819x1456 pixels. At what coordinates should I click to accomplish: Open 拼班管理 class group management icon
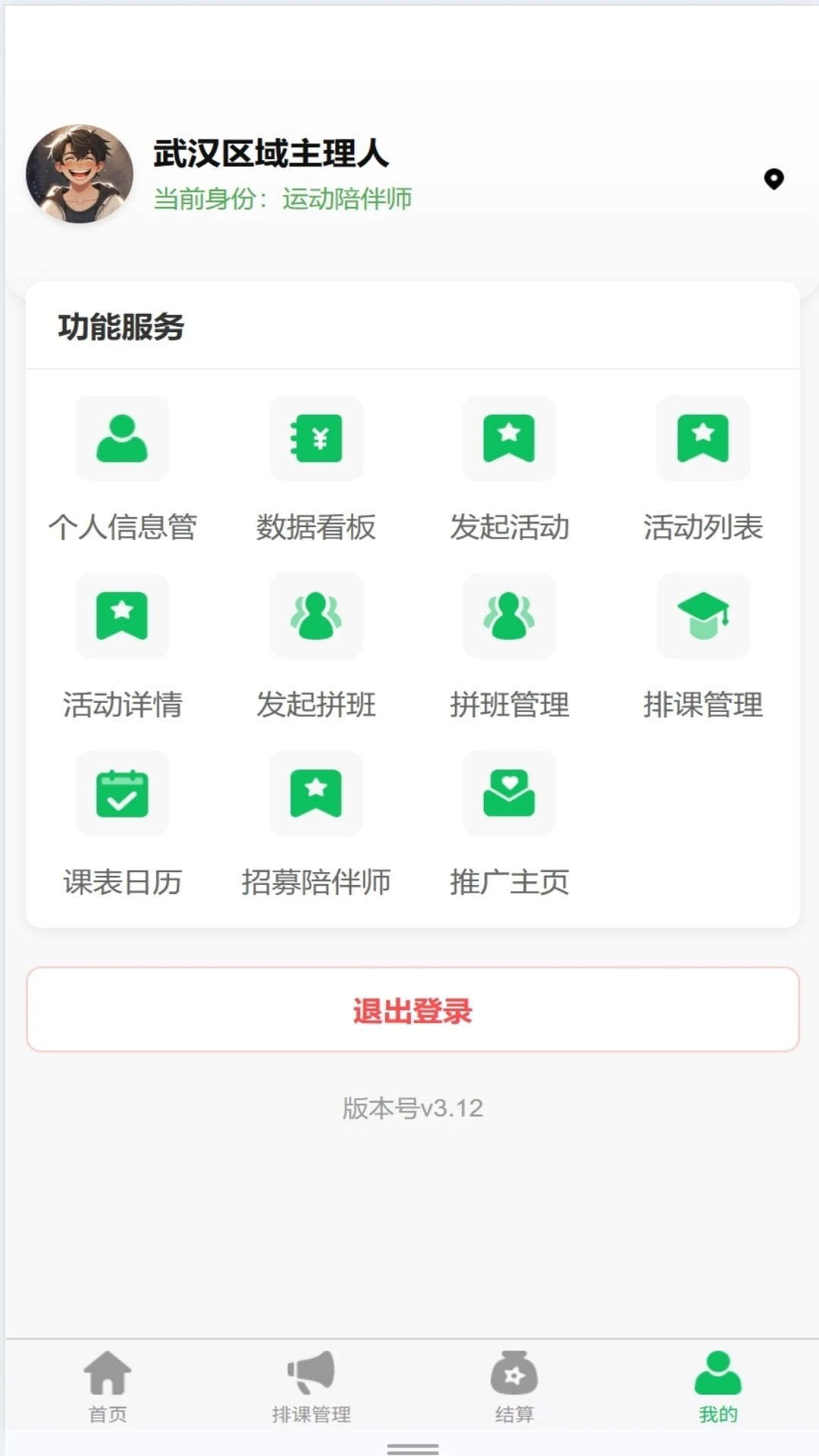pos(510,616)
